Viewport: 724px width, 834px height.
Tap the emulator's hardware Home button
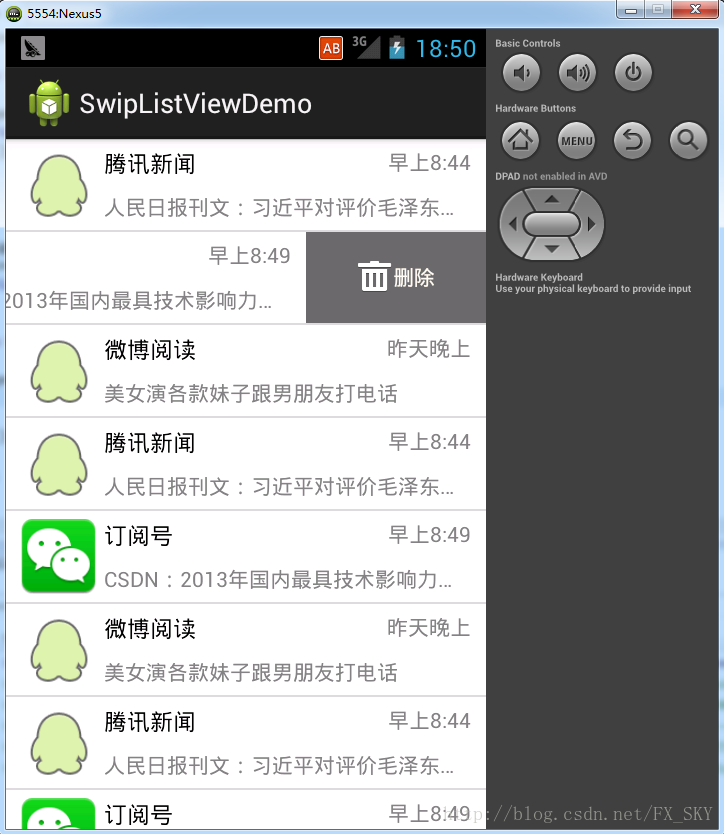click(x=520, y=141)
